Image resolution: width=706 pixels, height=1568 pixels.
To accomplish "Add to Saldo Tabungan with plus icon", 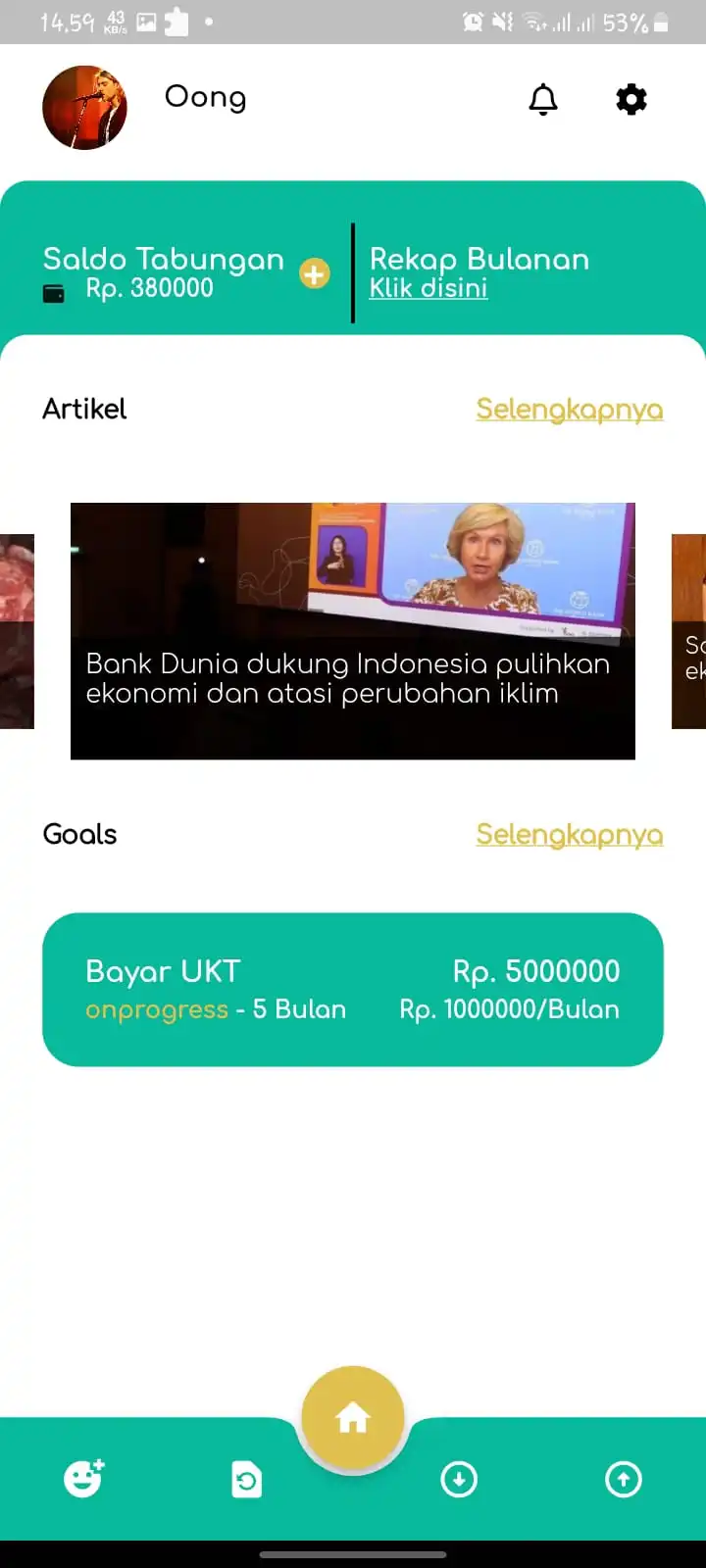I will [x=315, y=274].
